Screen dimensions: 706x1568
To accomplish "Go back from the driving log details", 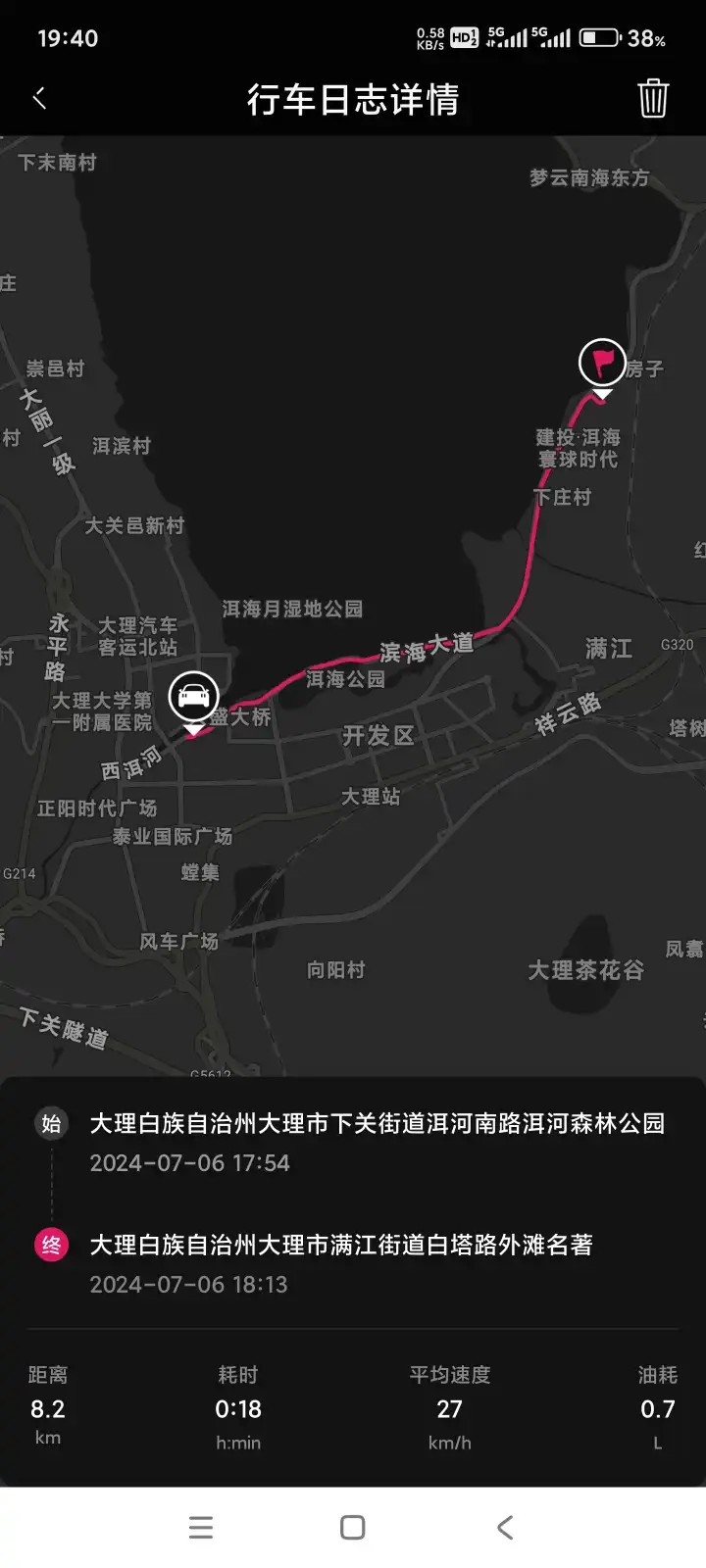I will 40,98.
